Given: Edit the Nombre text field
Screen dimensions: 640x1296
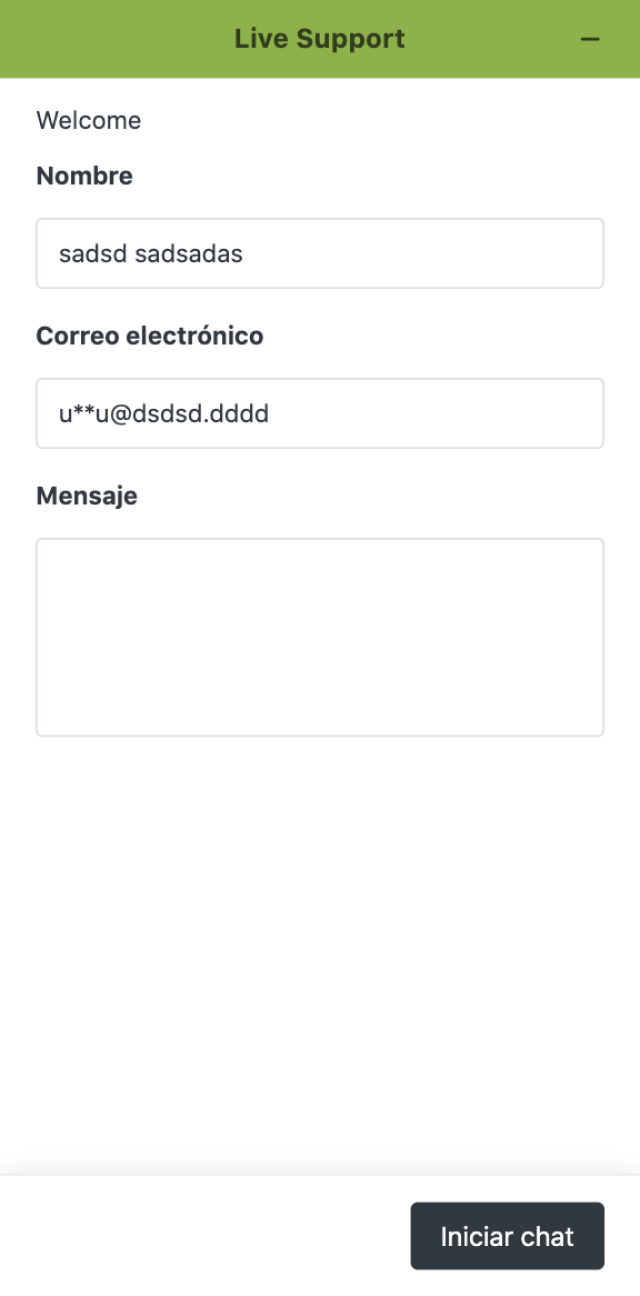Looking at the screenshot, I should pos(320,254).
